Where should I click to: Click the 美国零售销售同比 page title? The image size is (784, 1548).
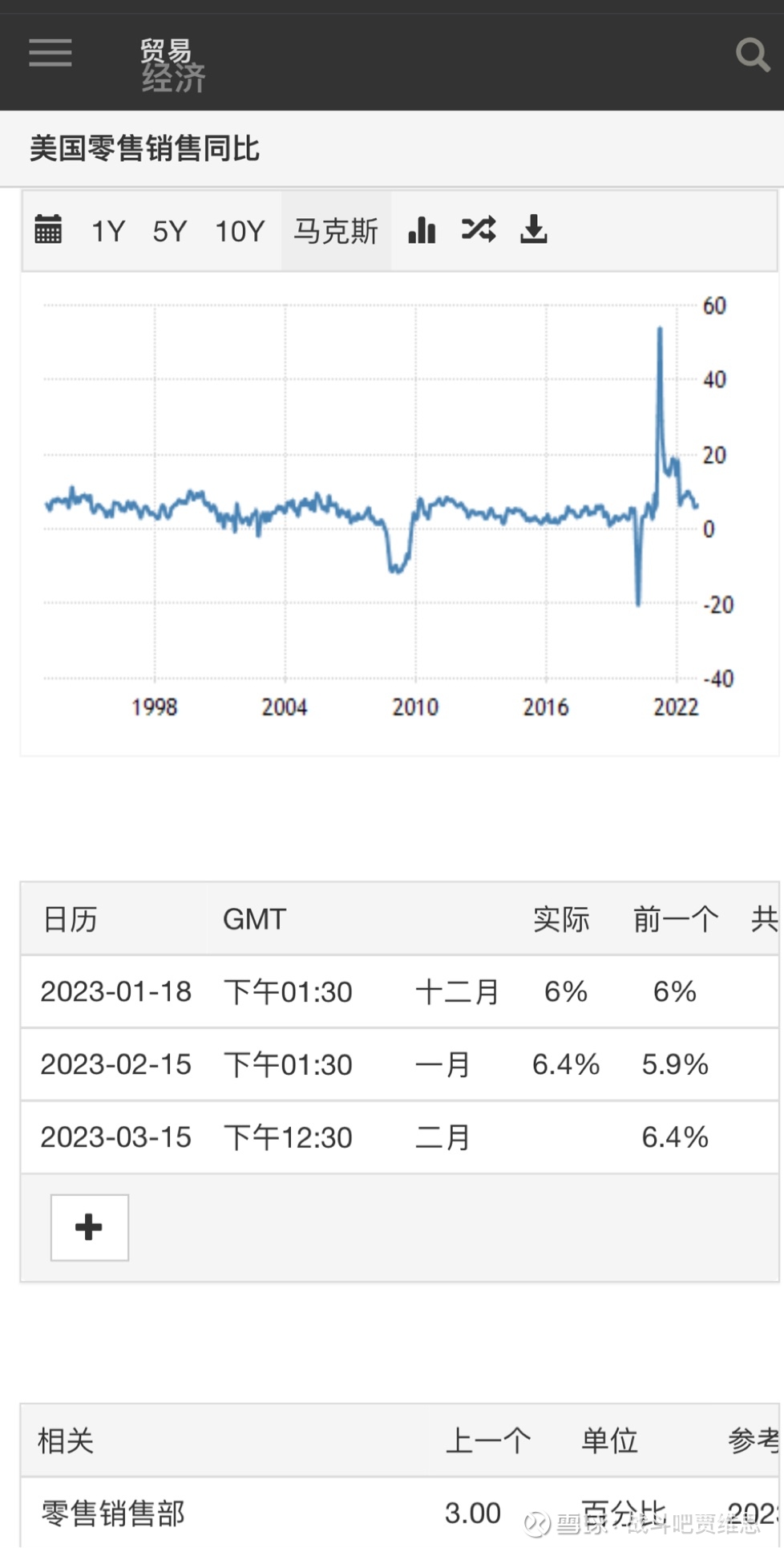click(x=143, y=149)
